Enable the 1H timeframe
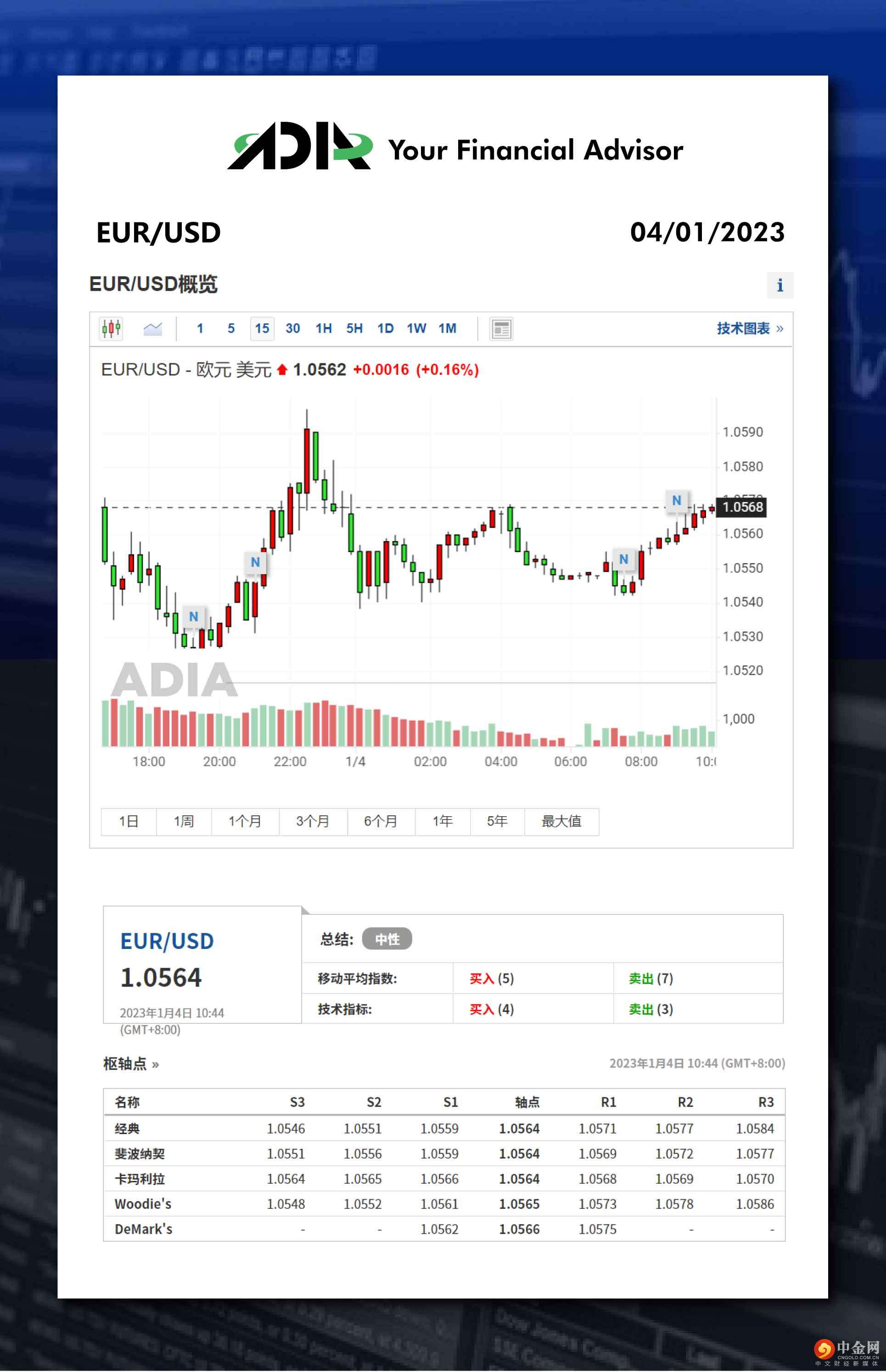Image resolution: width=886 pixels, height=1372 pixels. [x=323, y=328]
